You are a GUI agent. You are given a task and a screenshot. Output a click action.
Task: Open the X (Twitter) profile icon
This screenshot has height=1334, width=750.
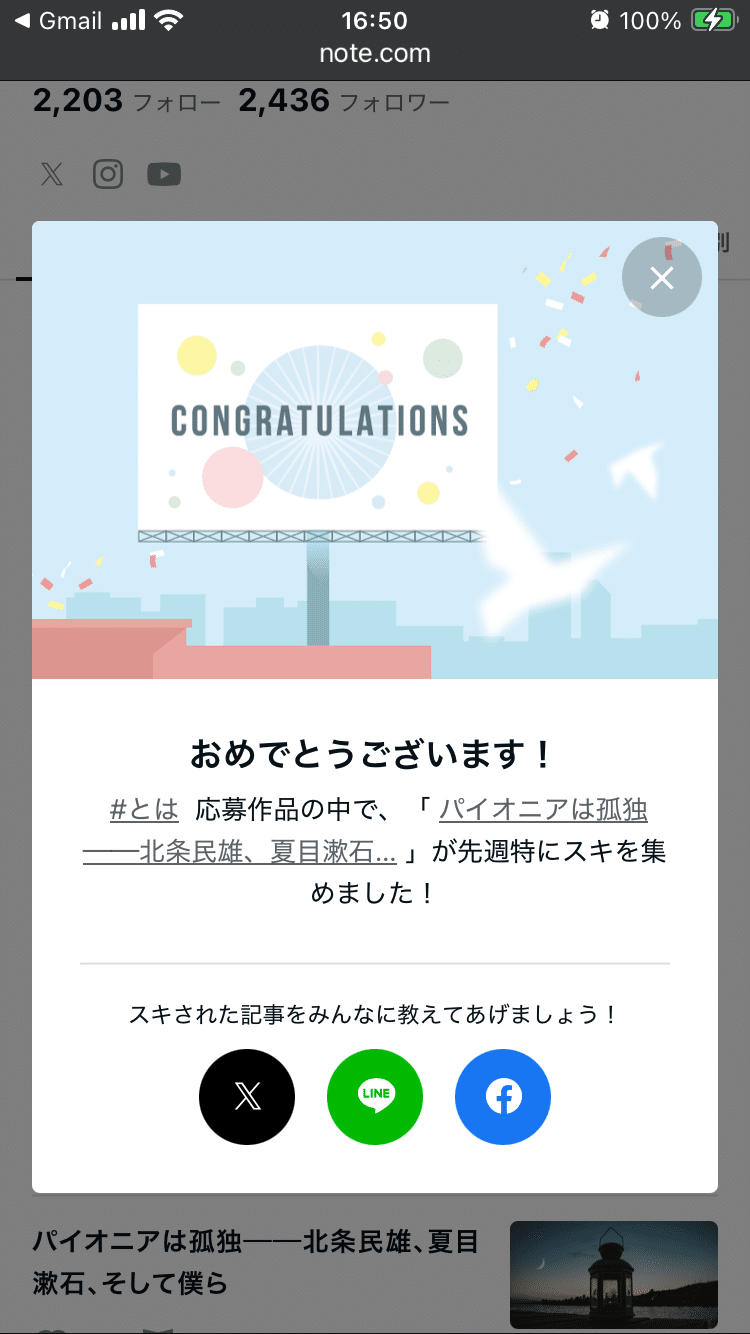click(x=51, y=174)
